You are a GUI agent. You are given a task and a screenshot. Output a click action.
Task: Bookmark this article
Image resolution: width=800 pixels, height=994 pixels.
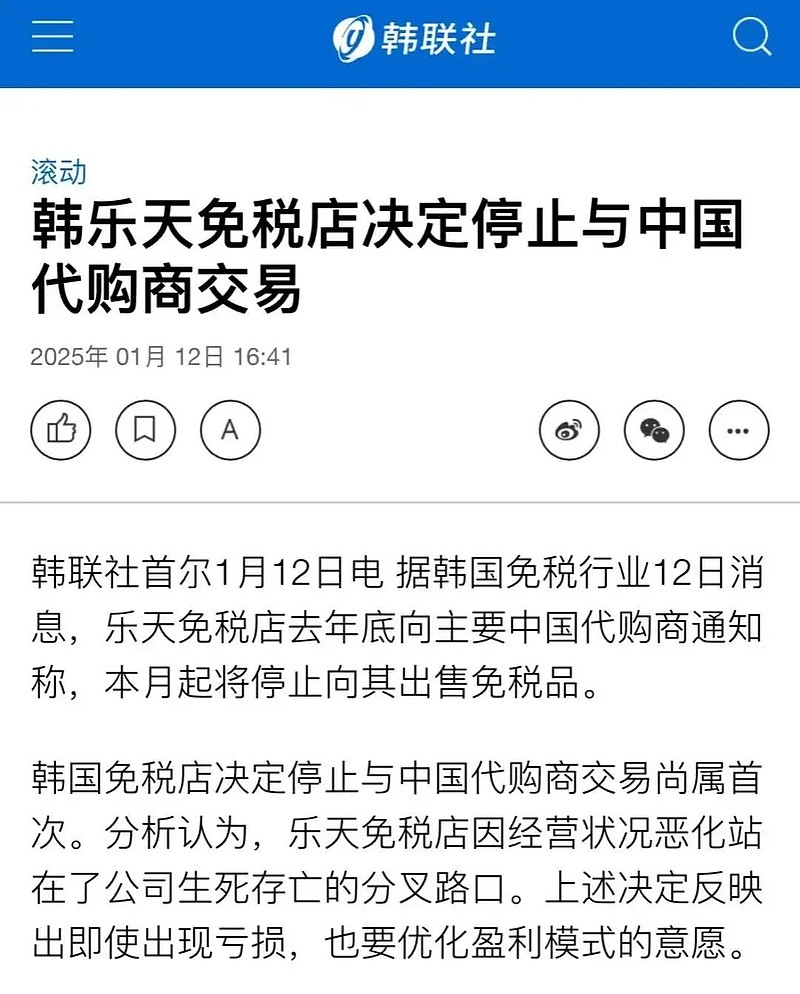coord(145,430)
